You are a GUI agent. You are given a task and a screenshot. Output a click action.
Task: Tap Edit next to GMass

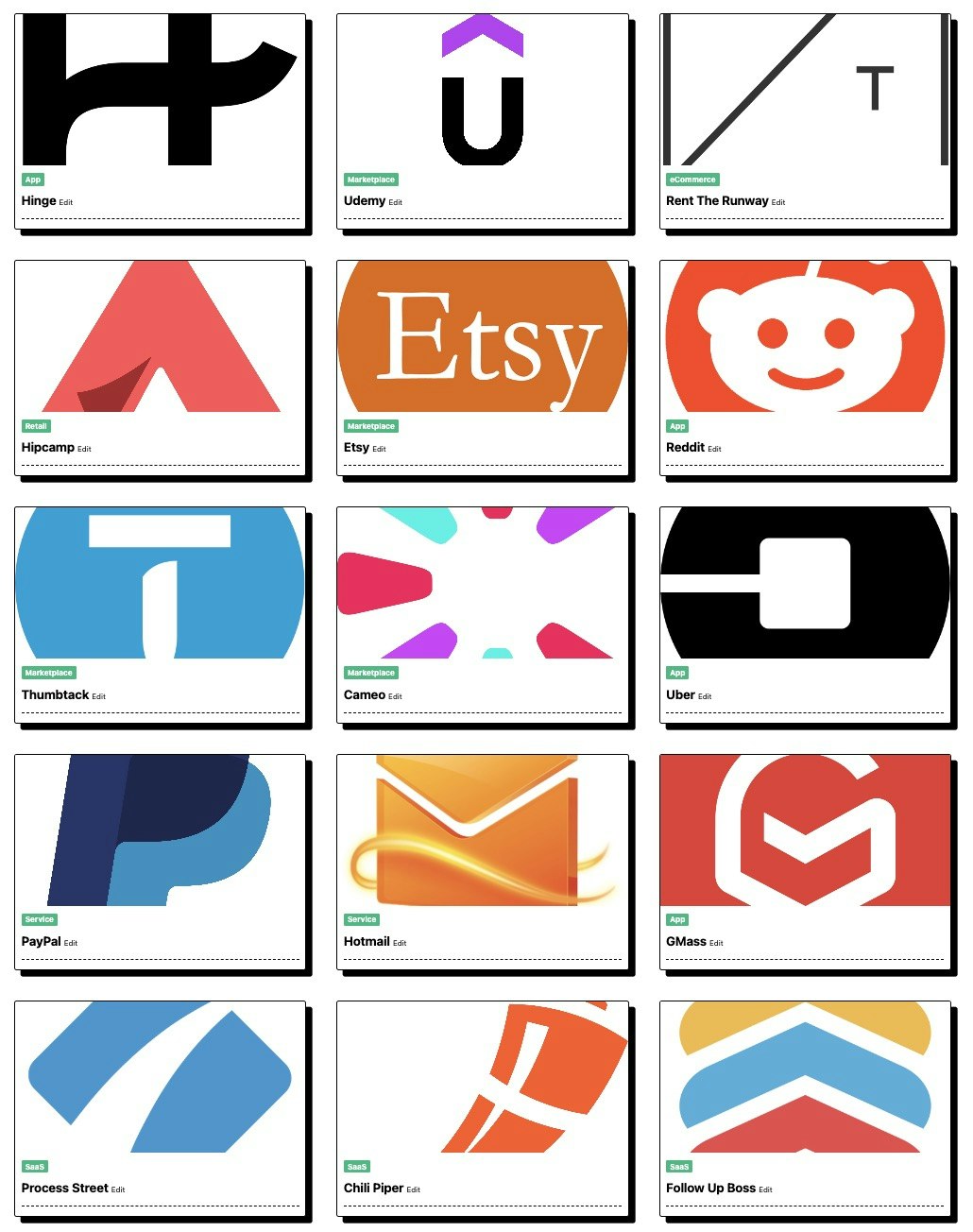pyautogui.click(x=716, y=943)
